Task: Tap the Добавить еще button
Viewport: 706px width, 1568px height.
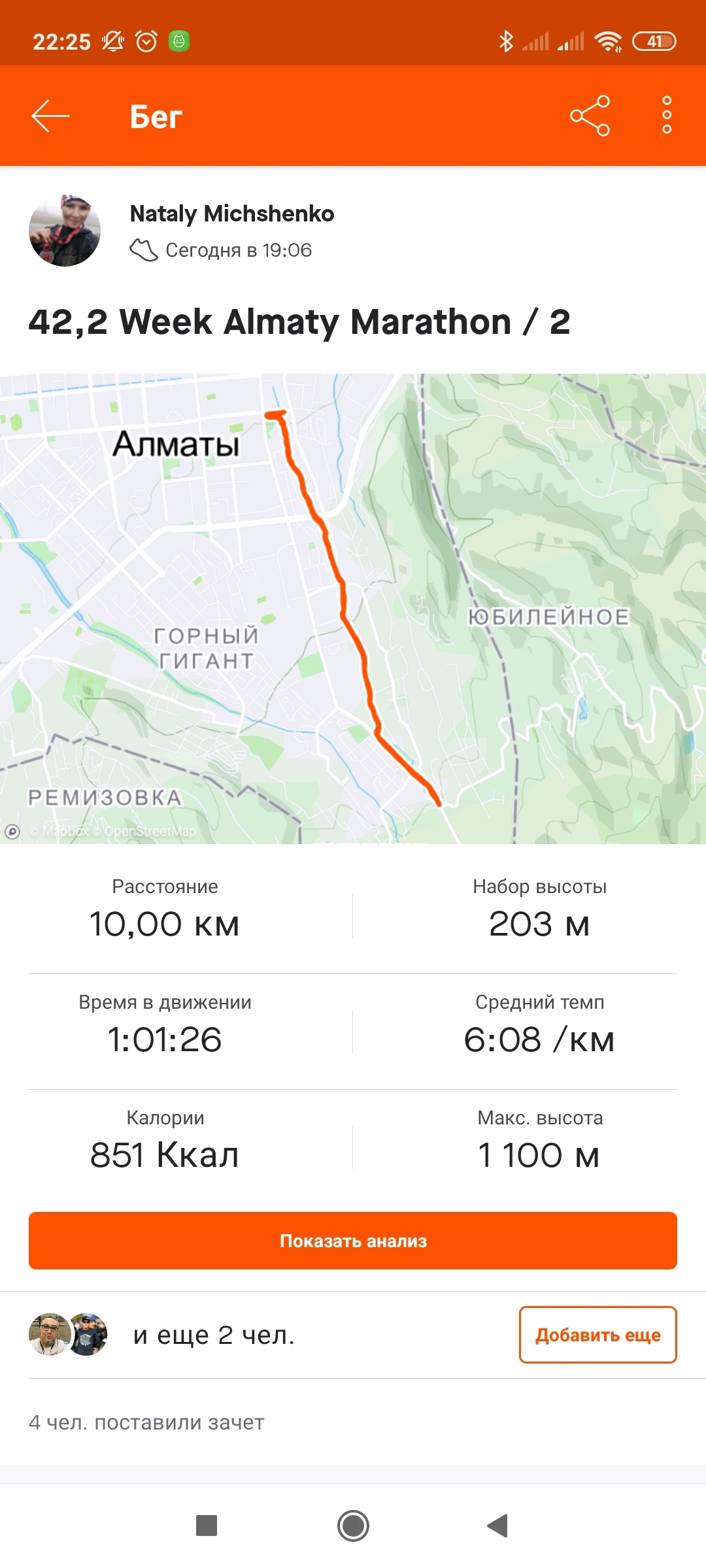Action: pos(597,1335)
